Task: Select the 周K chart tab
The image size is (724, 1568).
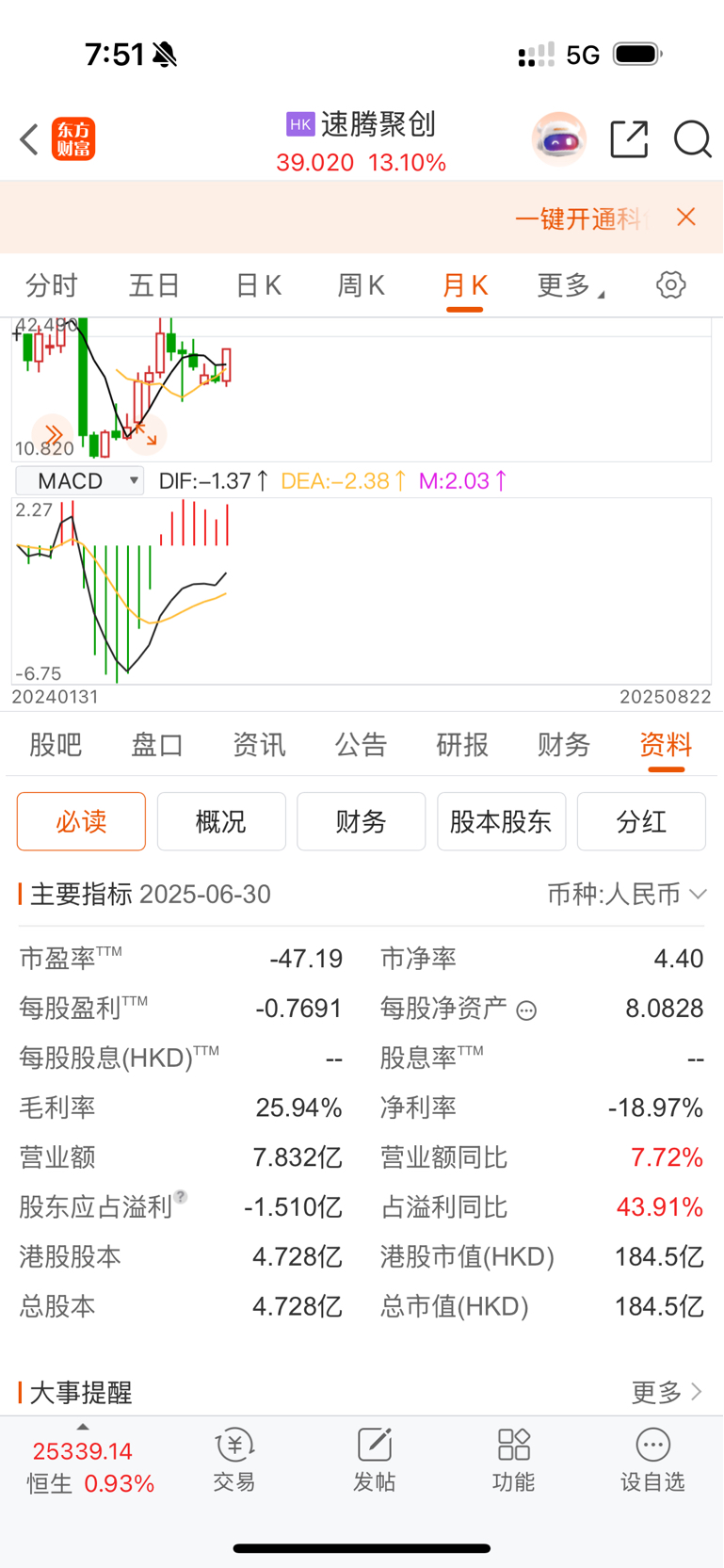Action: (362, 285)
